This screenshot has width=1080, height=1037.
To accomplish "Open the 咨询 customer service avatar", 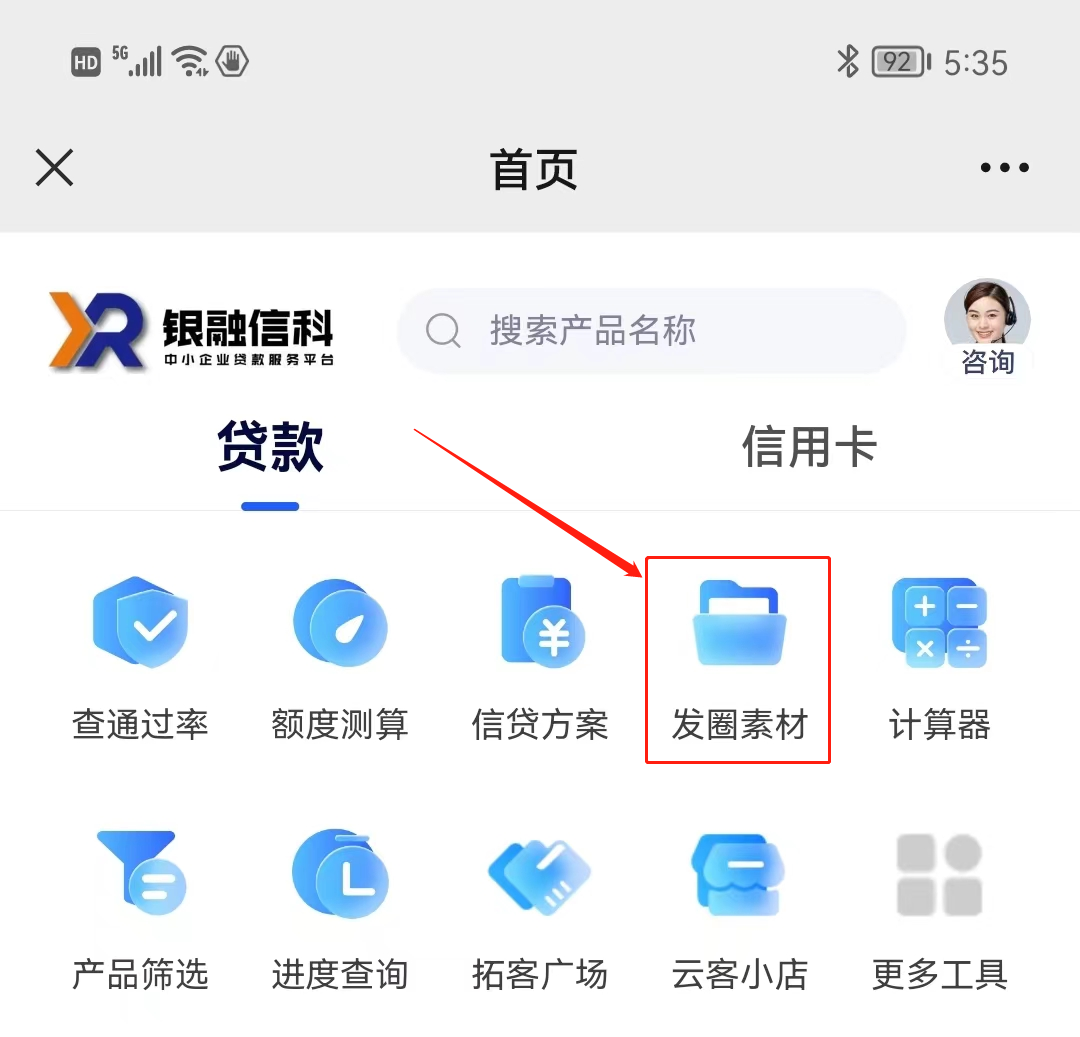I will (987, 325).
